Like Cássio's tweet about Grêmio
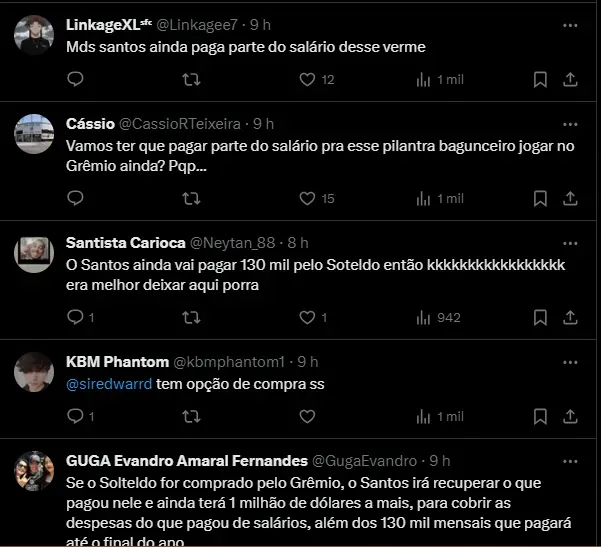The width and height of the screenshot is (601, 547). pyautogui.click(x=307, y=198)
